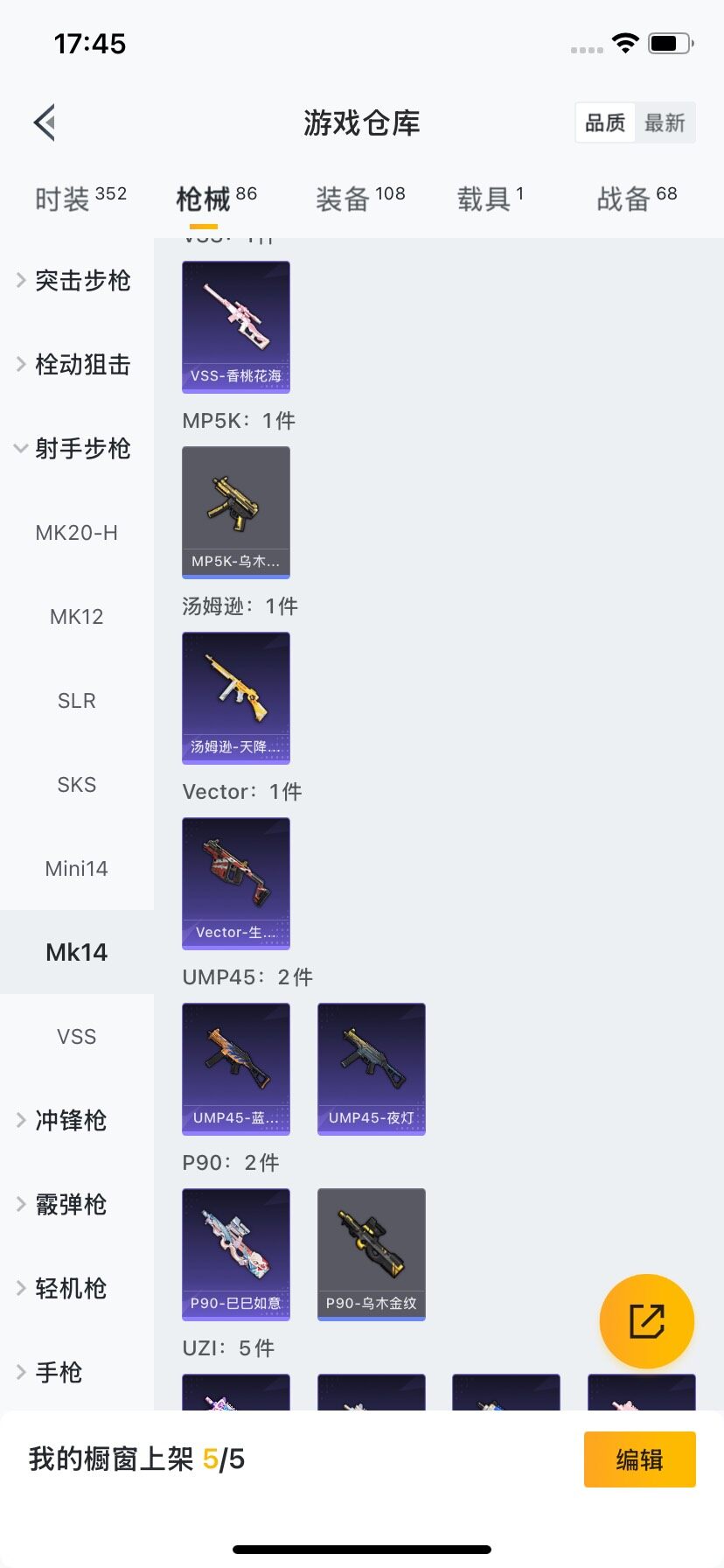The height and width of the screenshot is (1568, 724).
Task: Select VSS in the sidebar
Action: pyautogui.click(x=76, y=1036)
